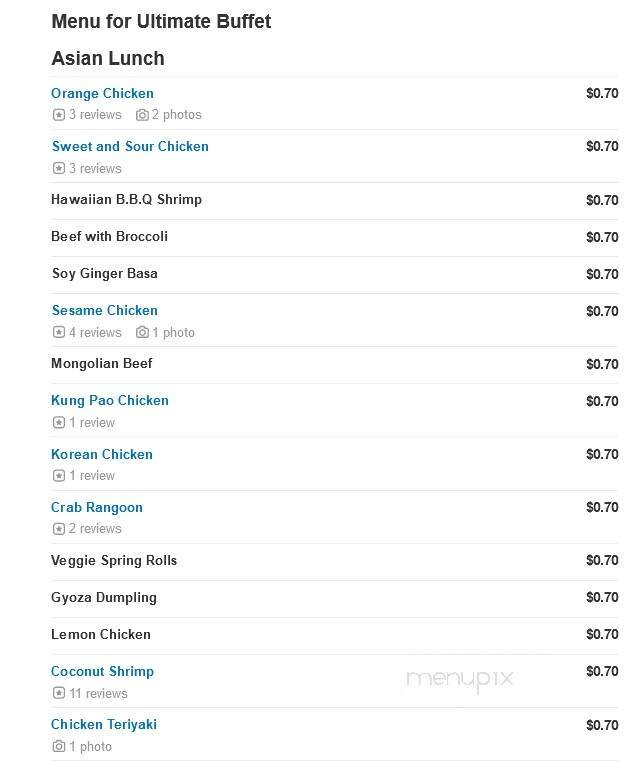Open the Sweet and Sour Chicken link
639x761 pixels.
point(130,147)
